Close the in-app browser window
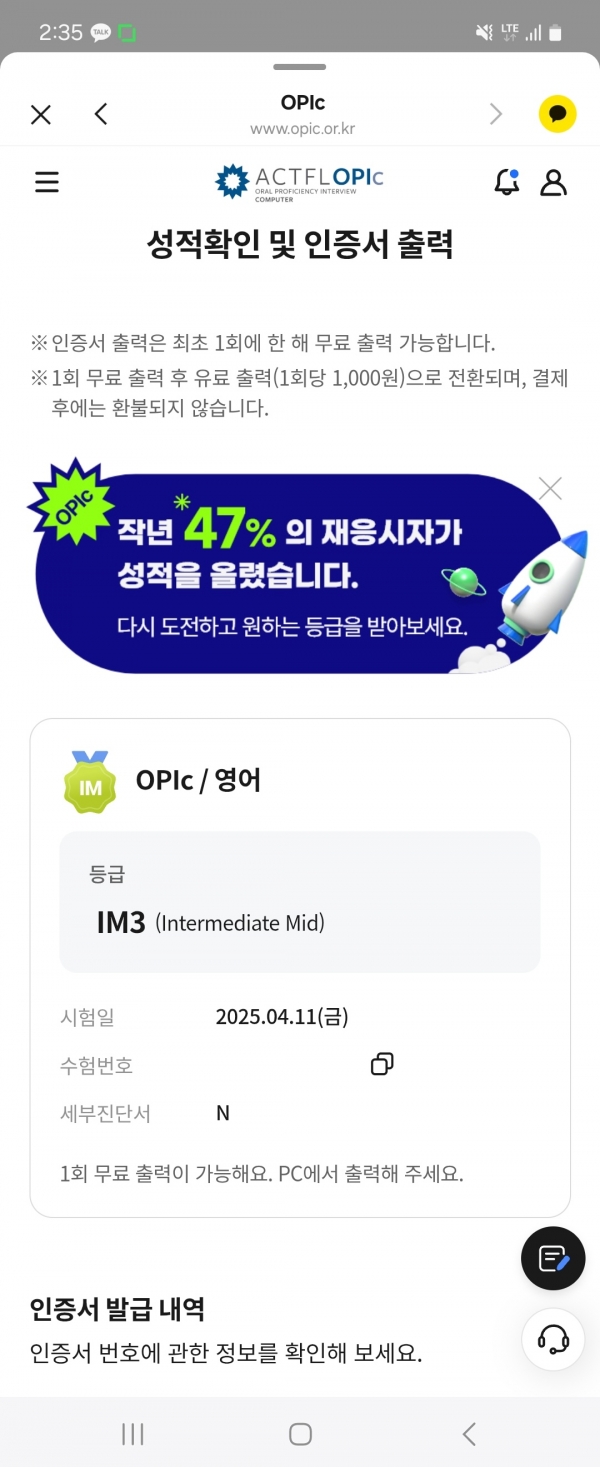 pyautogui.click(x=41, y=115)
